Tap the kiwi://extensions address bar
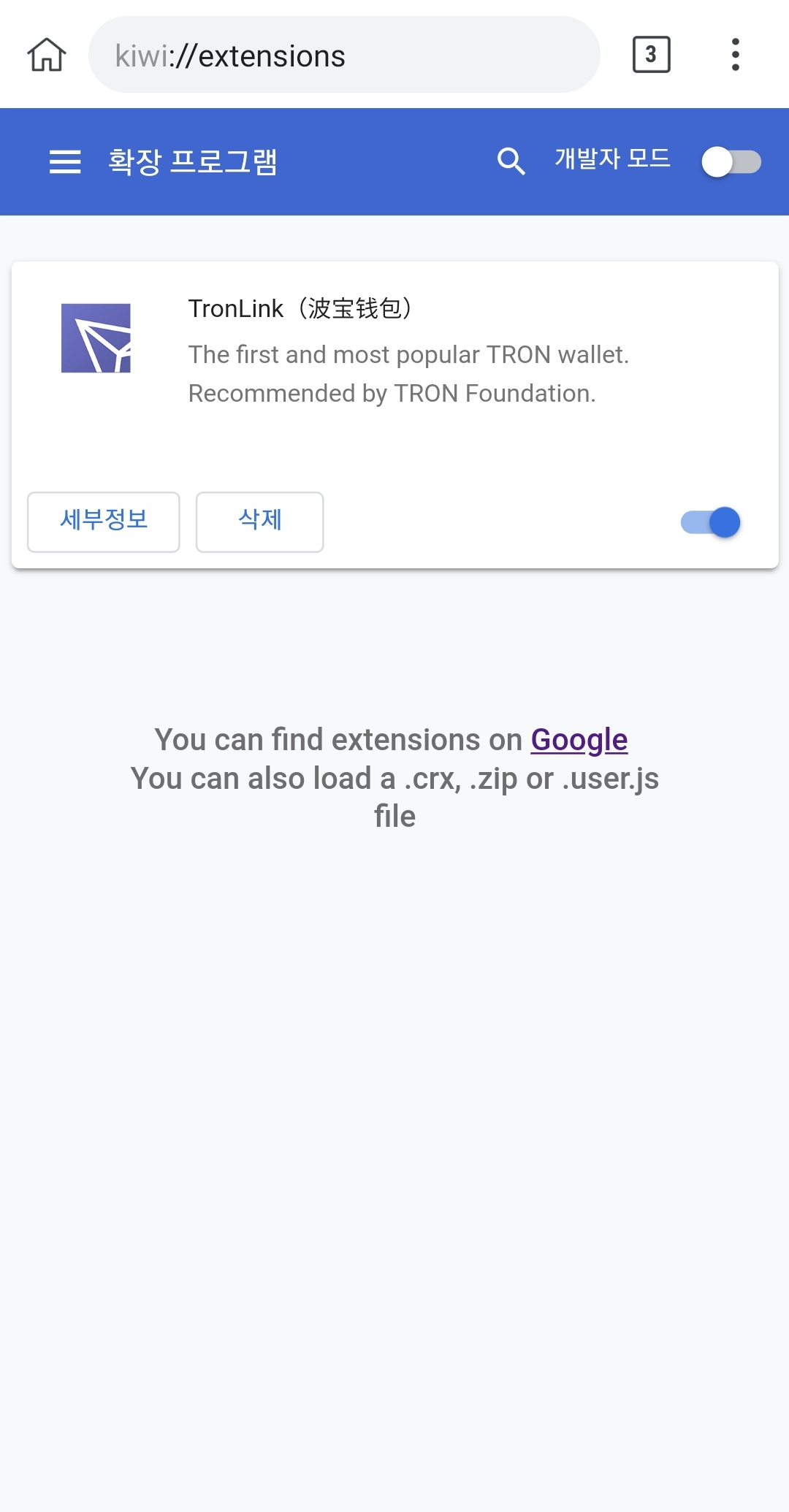This screenshot has width=789, height=1512. pyautogui.click(x=343, y=55)
